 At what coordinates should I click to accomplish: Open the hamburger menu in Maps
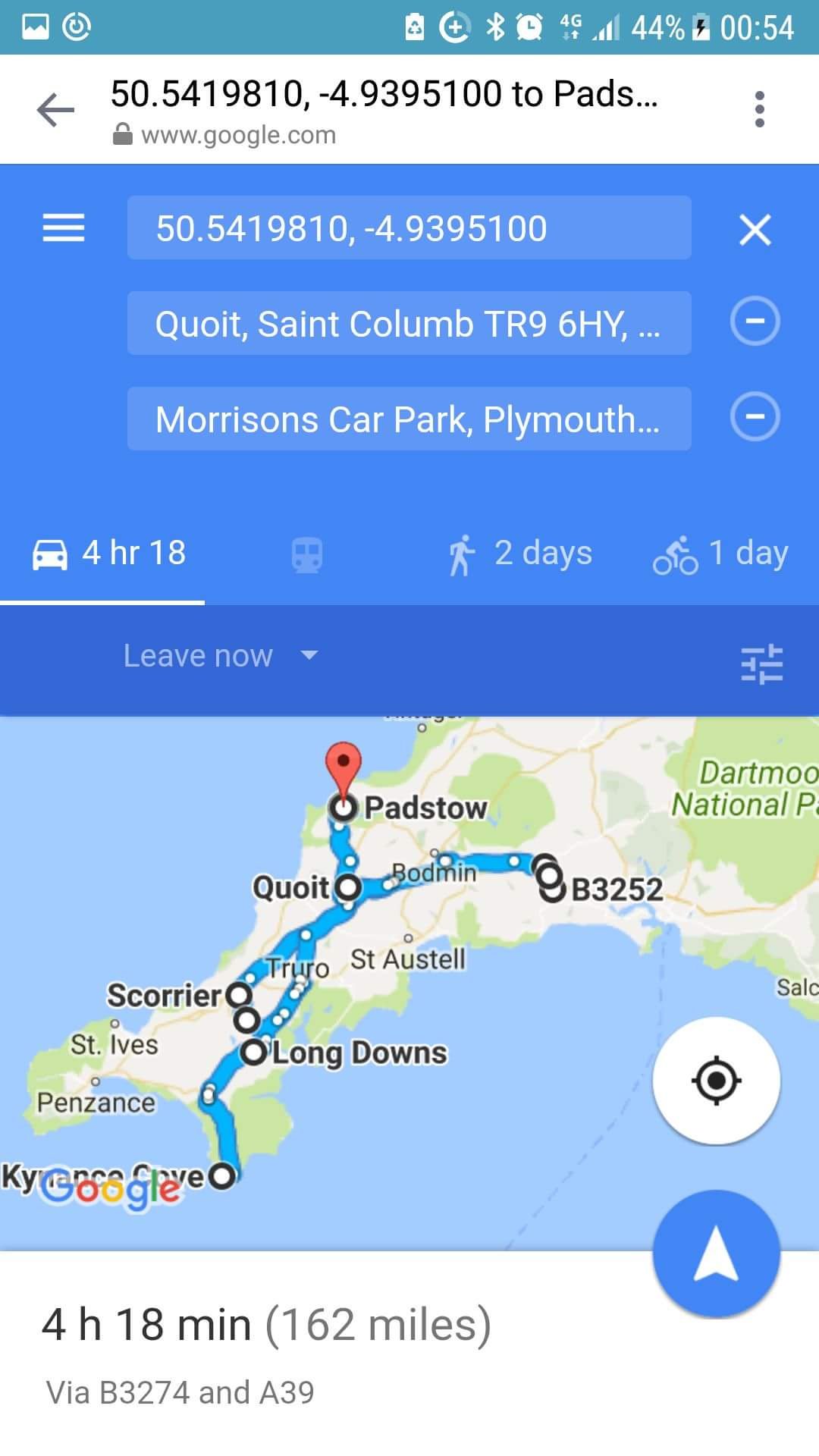pyautogui.click(x=64, y=227)
